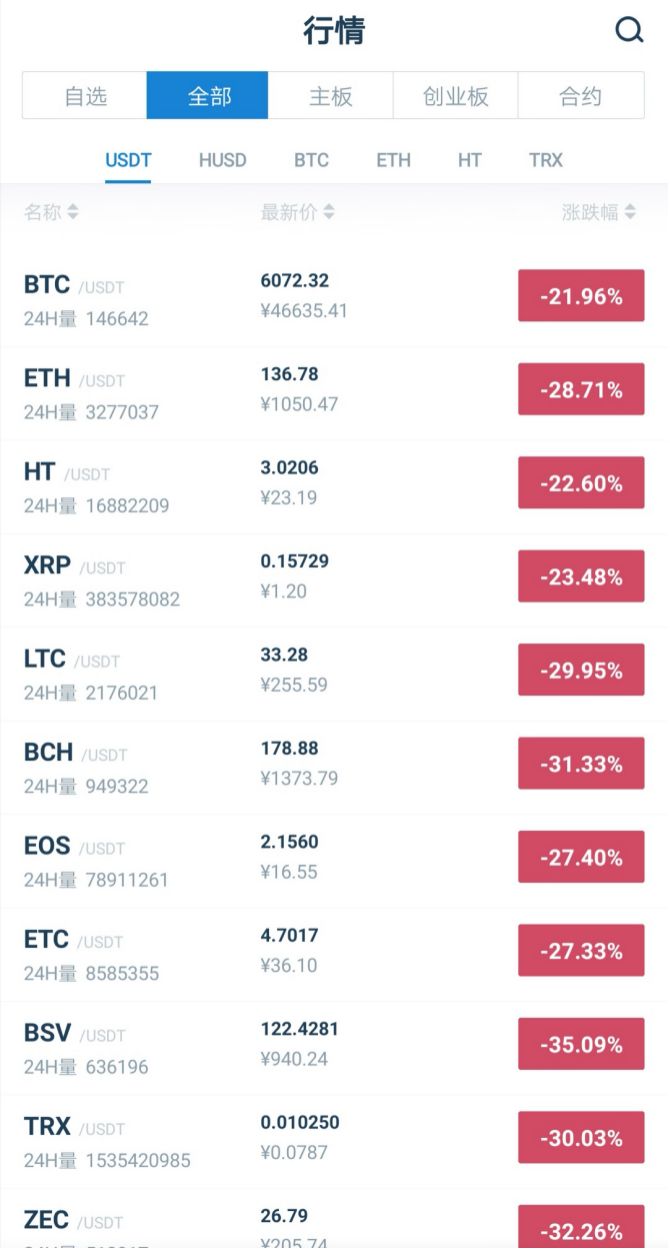
Task: Sort the list by 最新价
Action: (298, 212)
